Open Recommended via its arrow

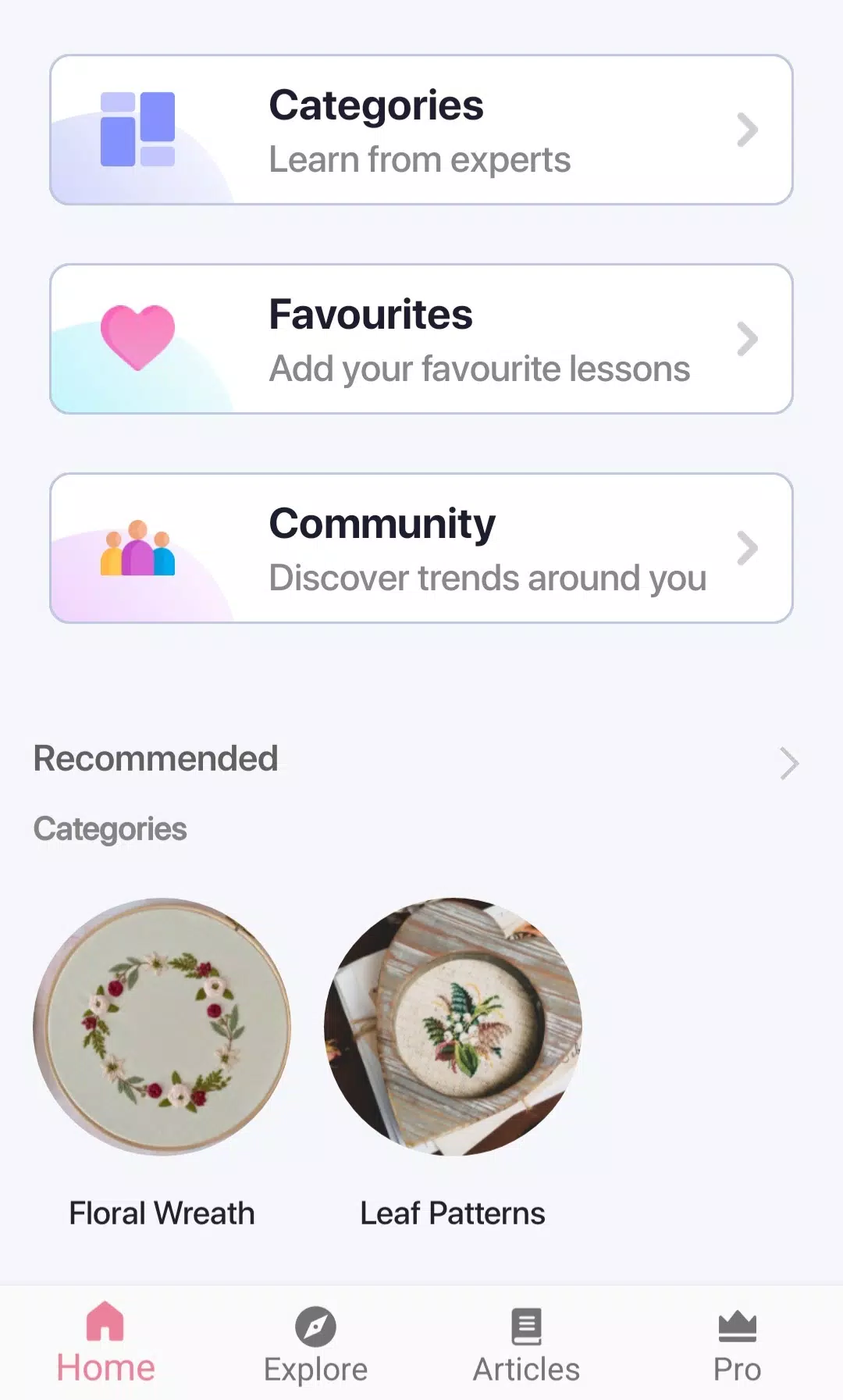[789, 764]
